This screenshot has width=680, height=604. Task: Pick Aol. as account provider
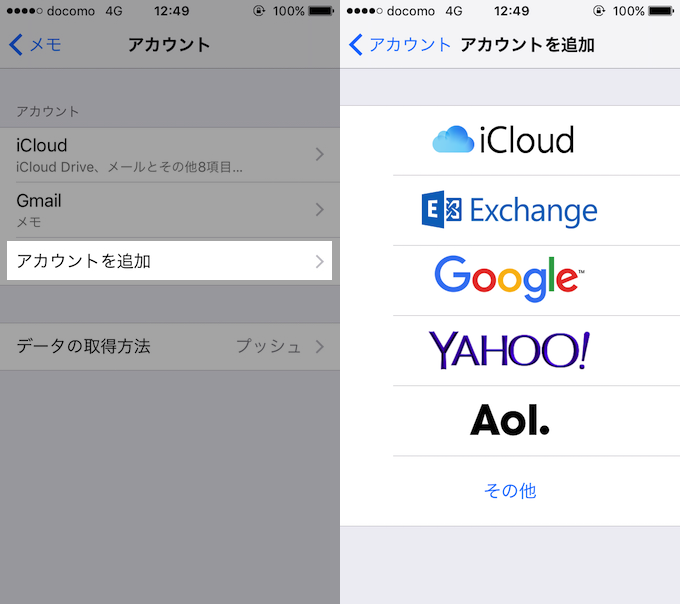pos(509,421)
